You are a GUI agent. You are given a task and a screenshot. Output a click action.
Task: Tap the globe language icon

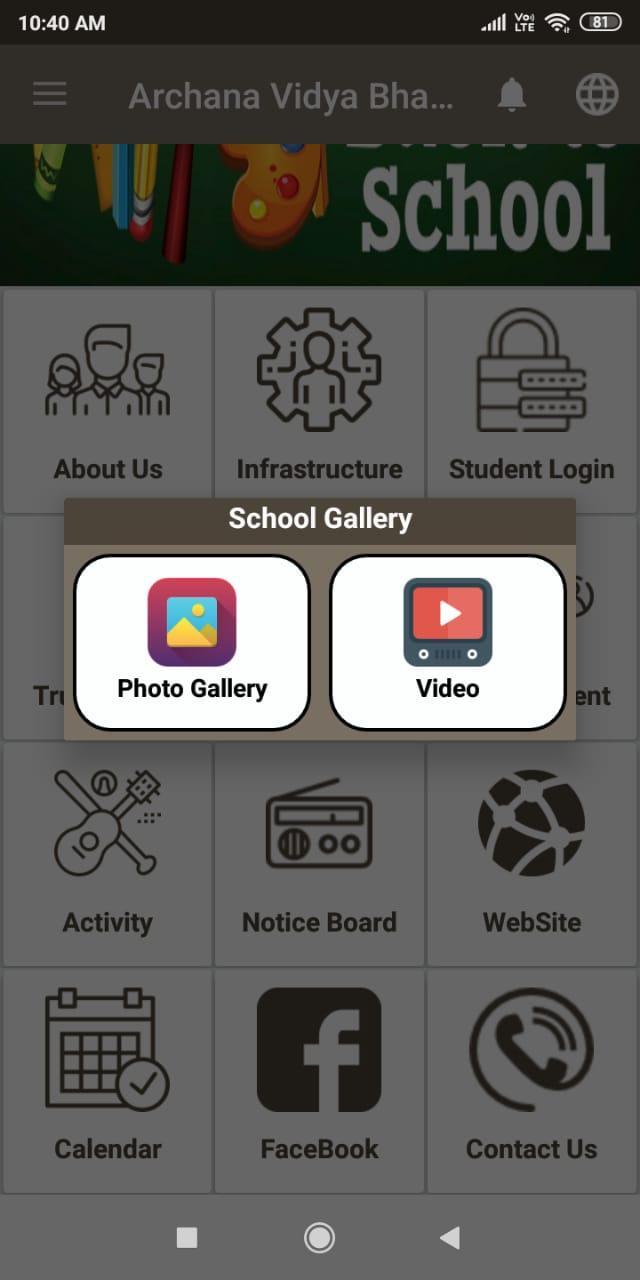point(597,95)
